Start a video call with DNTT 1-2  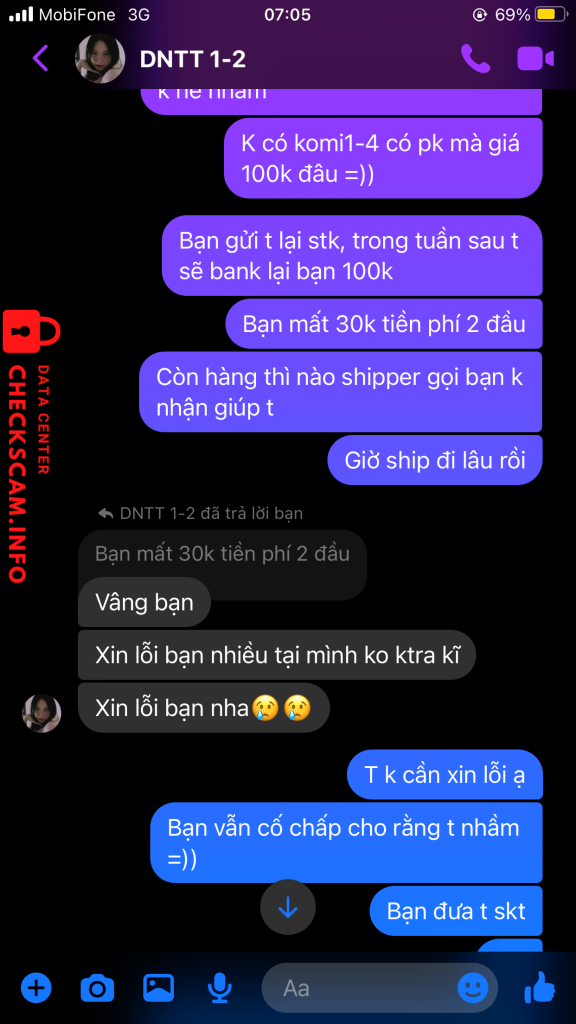536,58
